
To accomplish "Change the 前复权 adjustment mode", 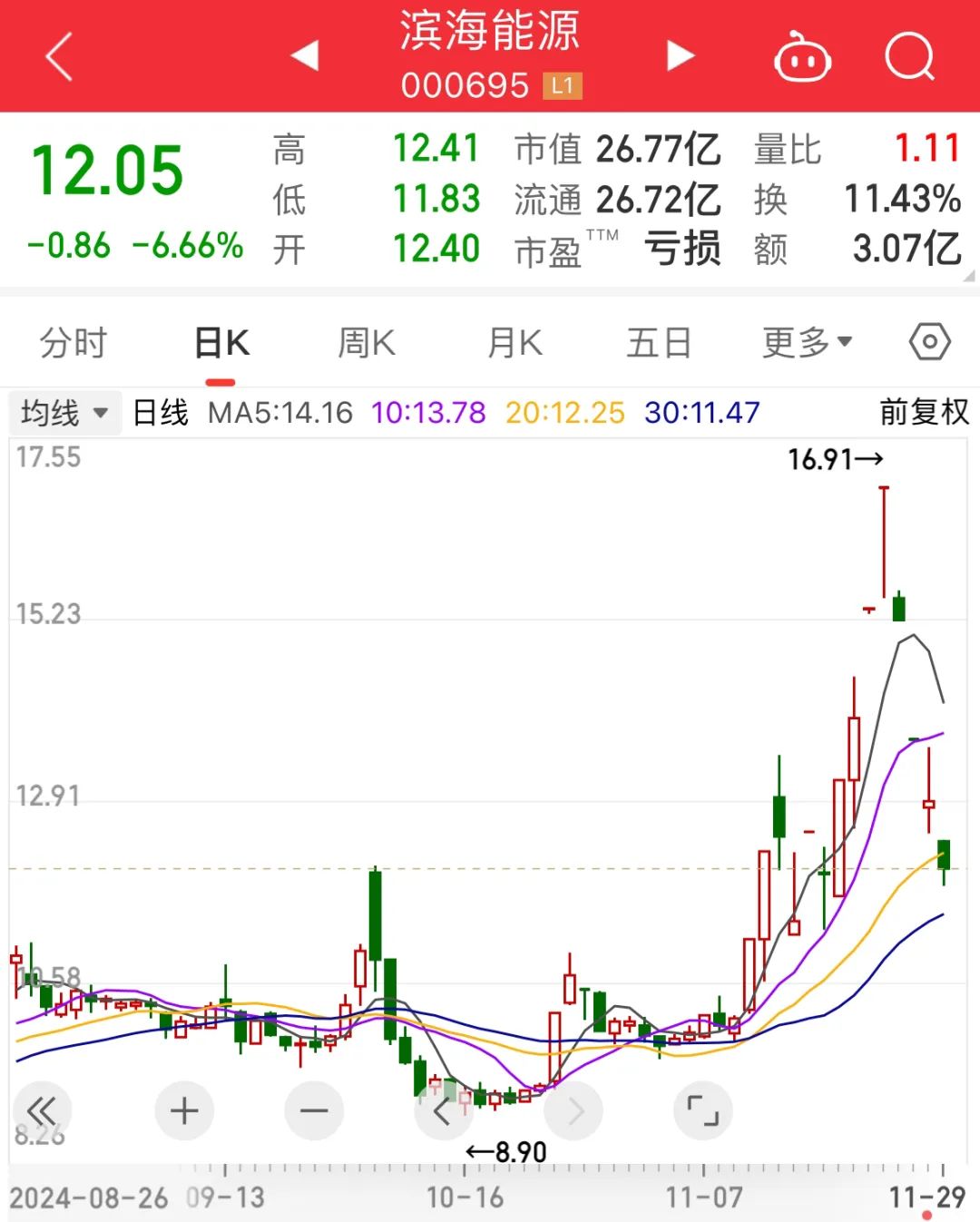I will [x=924, y=413].
